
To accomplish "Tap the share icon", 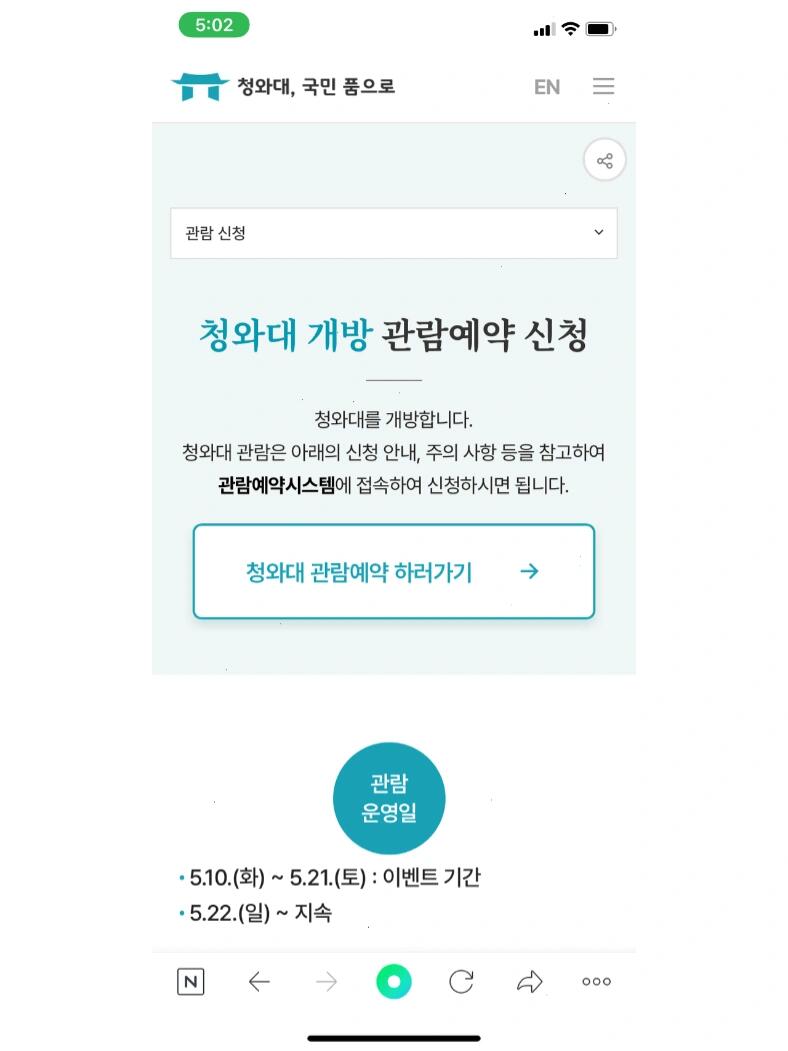I will (x=604, y=161).
